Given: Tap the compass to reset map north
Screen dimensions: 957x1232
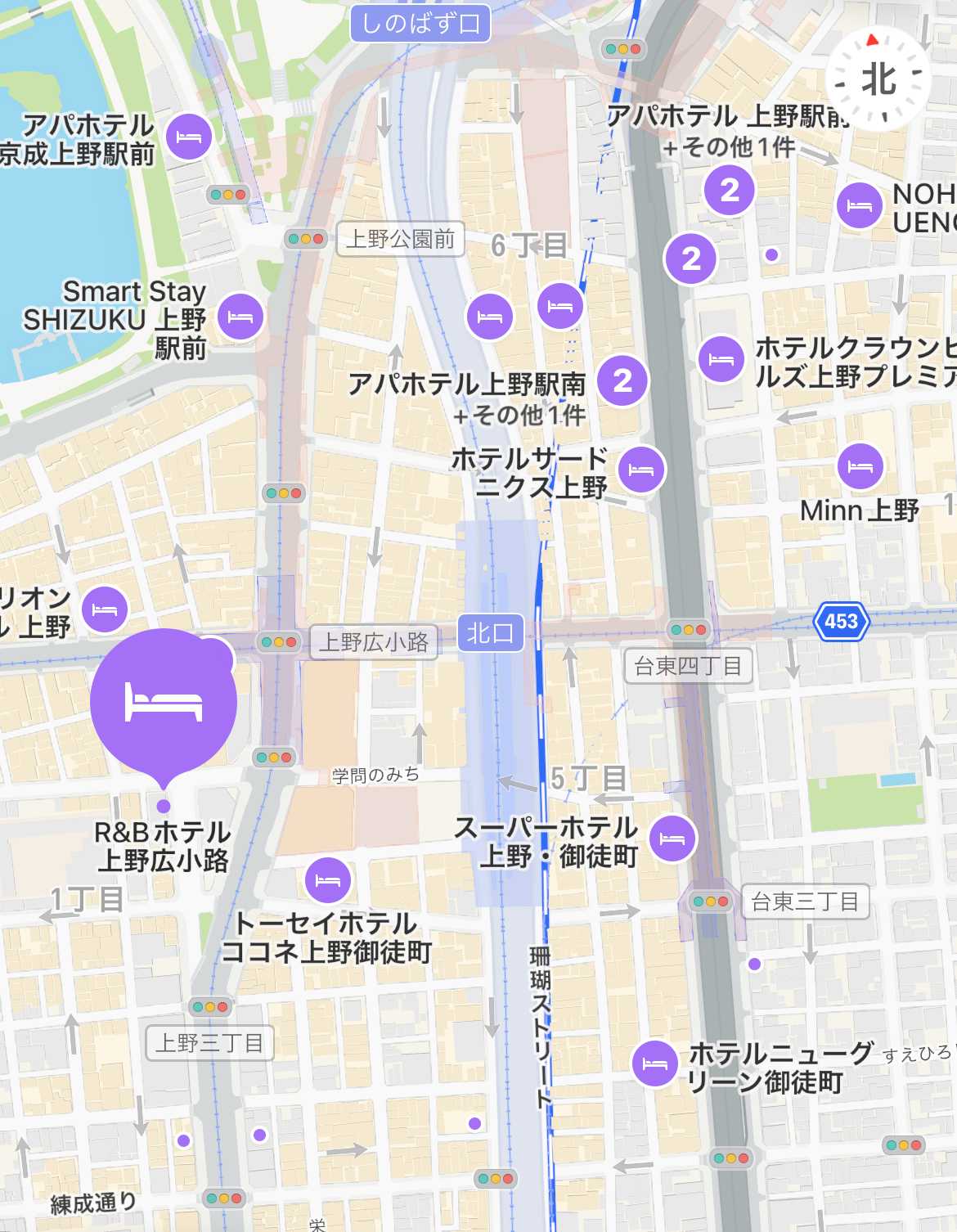Looking at the screenshot, I should pos(878,79).
